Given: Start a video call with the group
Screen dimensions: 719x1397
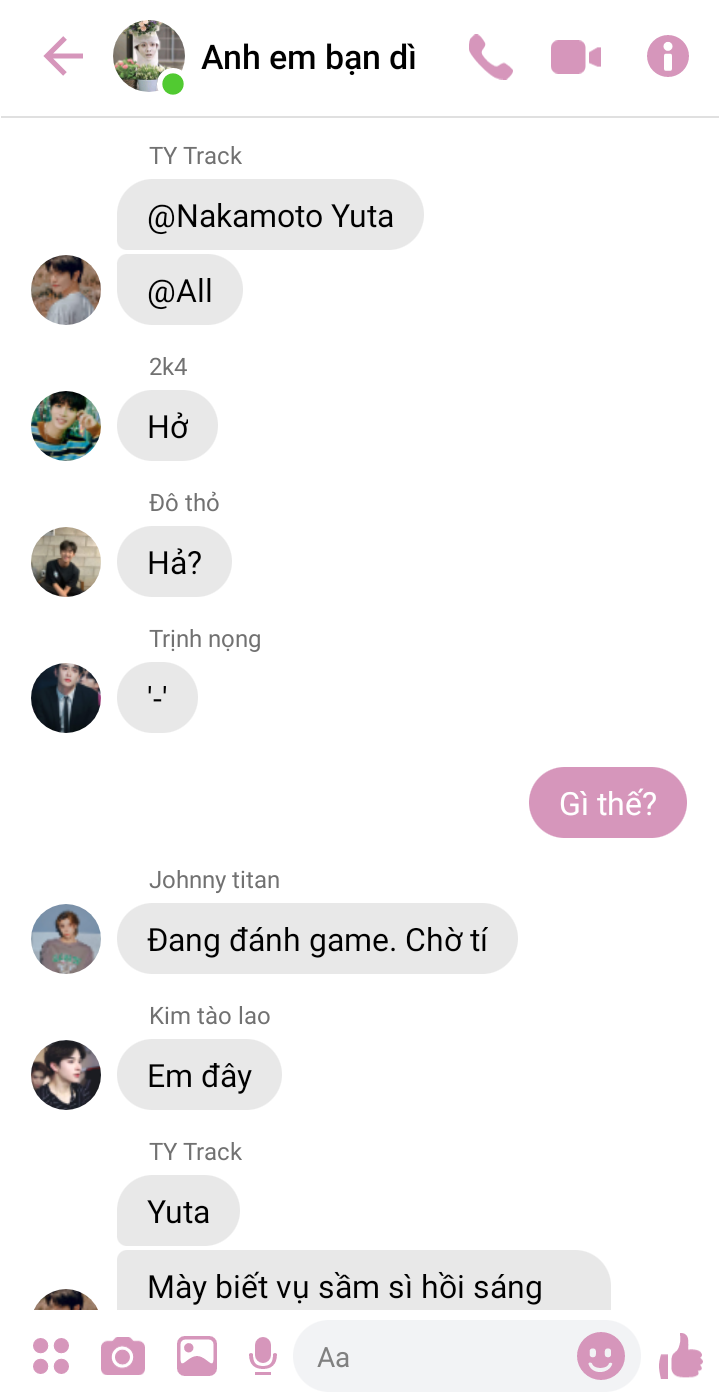Looking at the screenshot, I should point(576,57).
